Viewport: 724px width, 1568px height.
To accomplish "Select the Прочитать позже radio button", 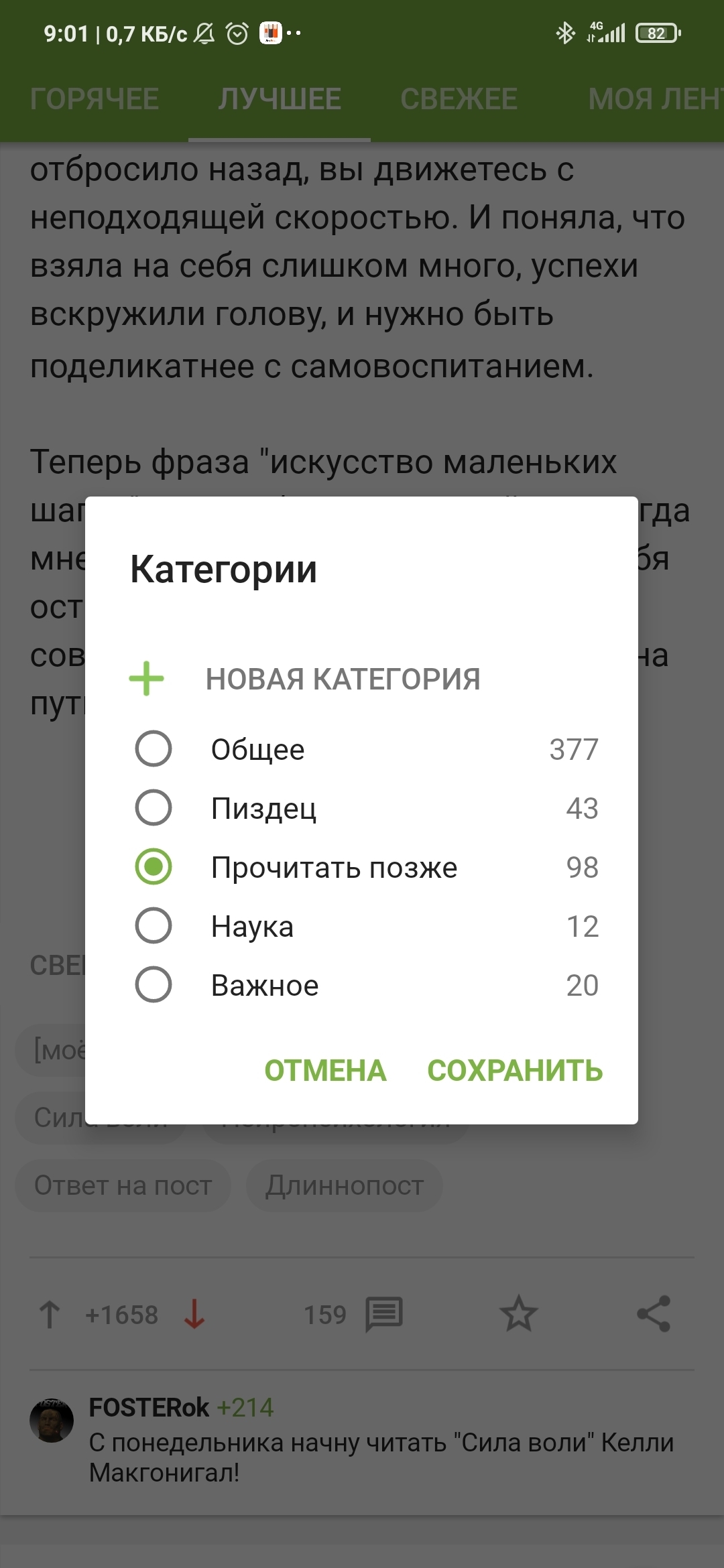I will [154, 866].
